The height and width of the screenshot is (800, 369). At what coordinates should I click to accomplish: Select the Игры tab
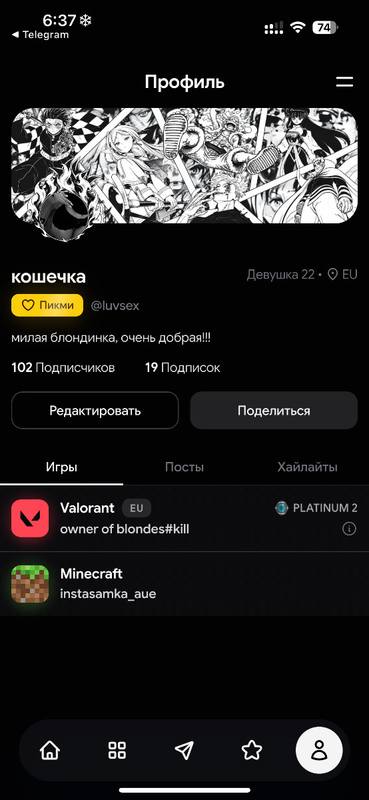coord(62,467)
